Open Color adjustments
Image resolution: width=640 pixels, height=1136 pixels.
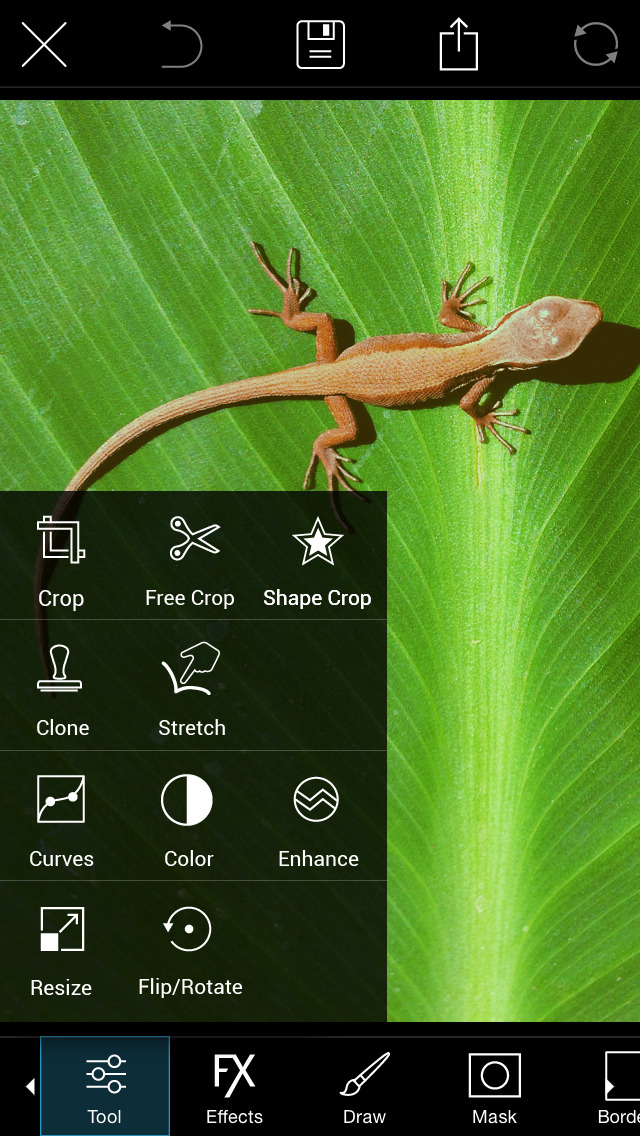pyautogui.click(x=188, y=820)
